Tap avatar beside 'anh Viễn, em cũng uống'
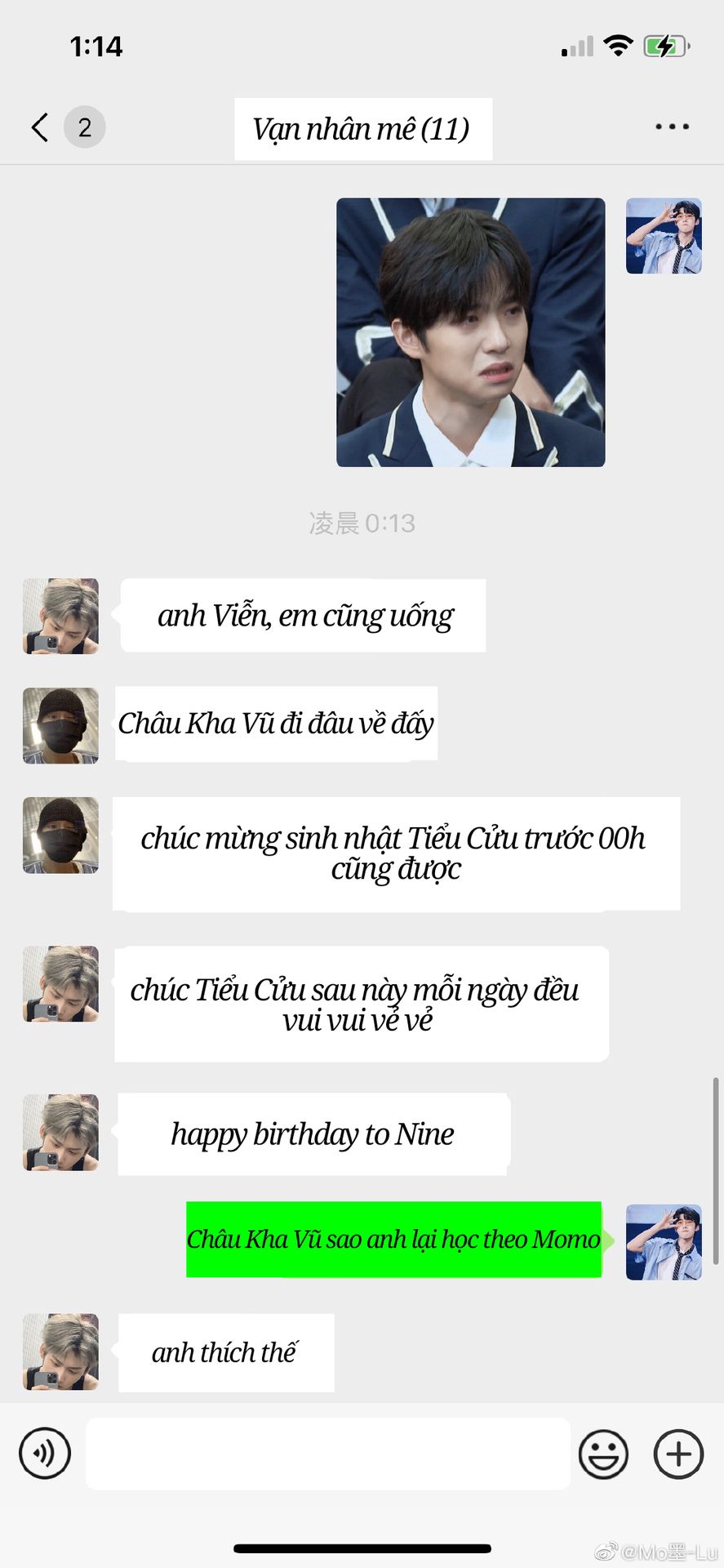 (60, 616)
